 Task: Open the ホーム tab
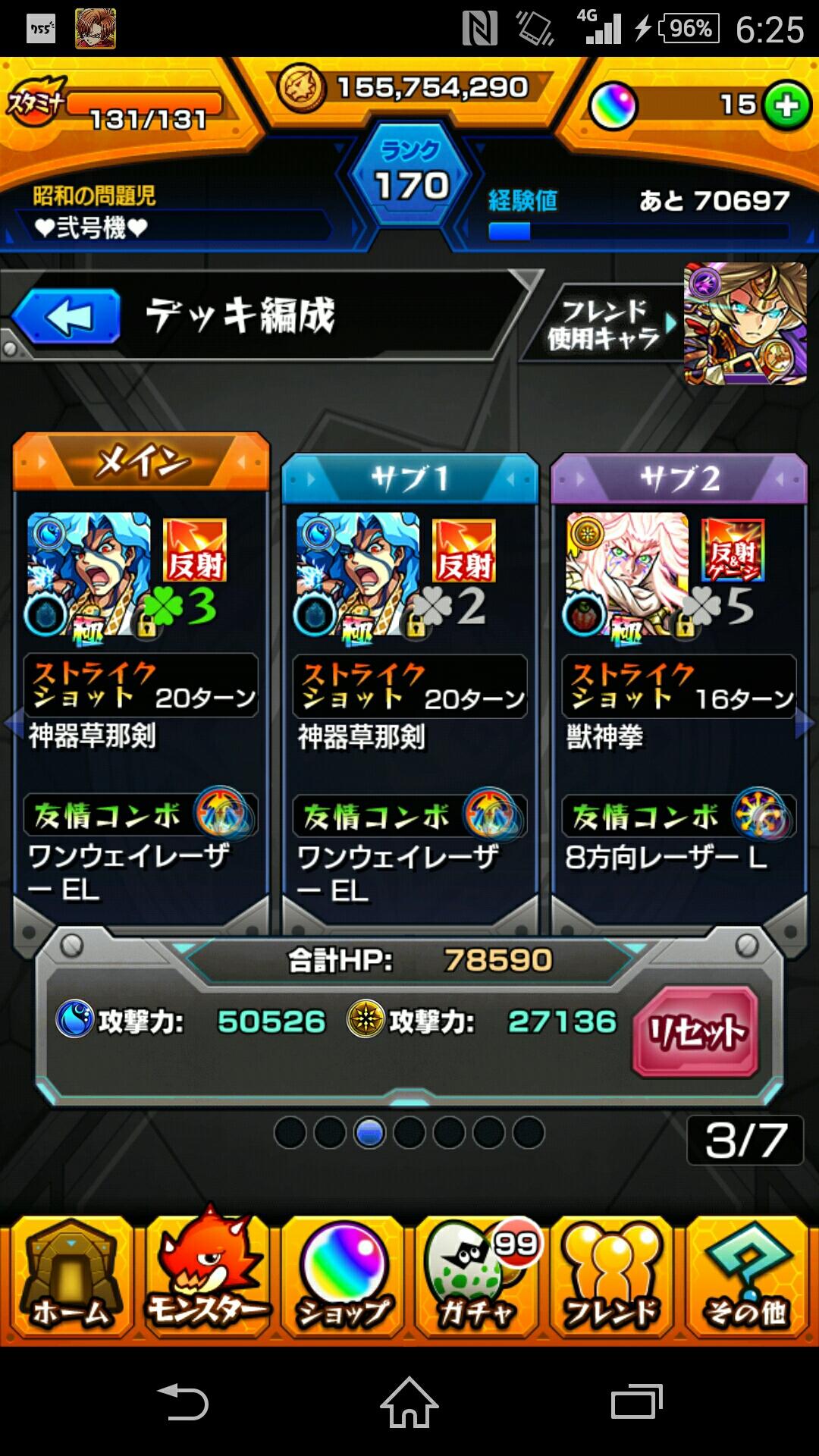[70, 1276]
